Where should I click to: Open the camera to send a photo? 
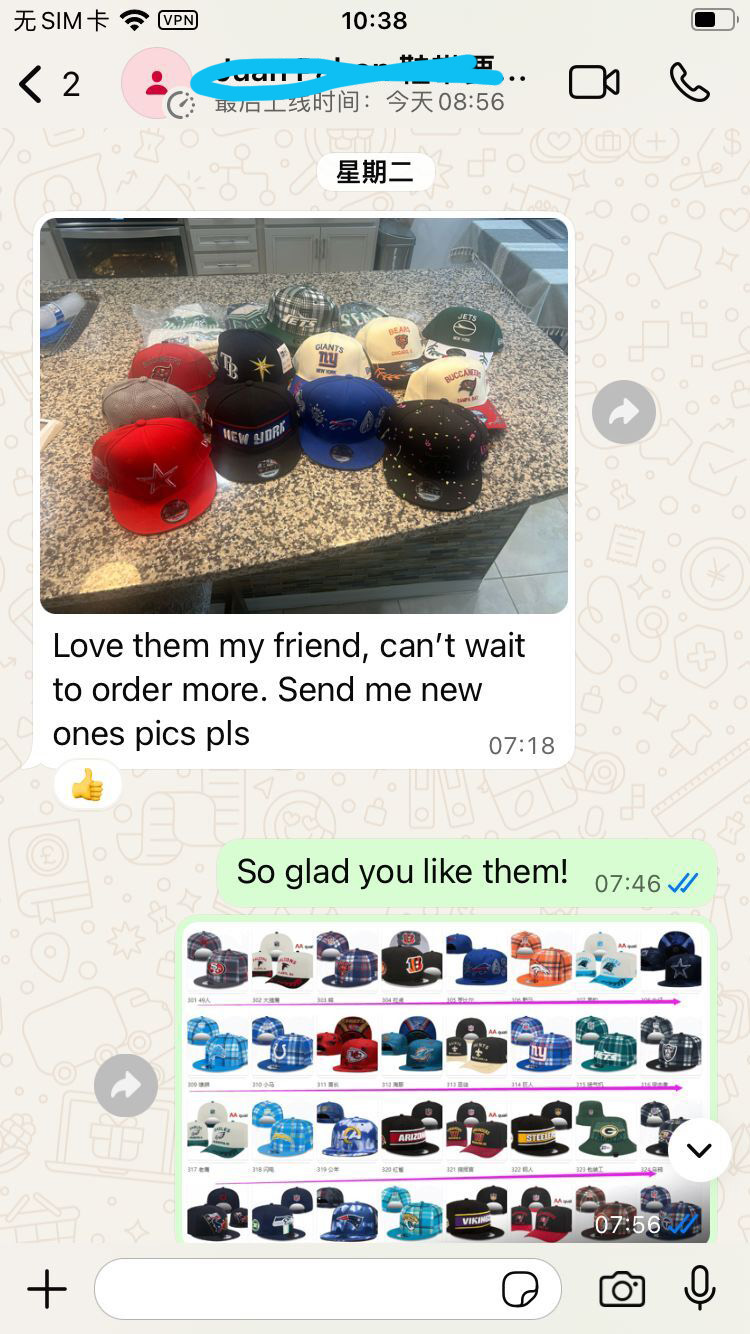(622, 1289)
